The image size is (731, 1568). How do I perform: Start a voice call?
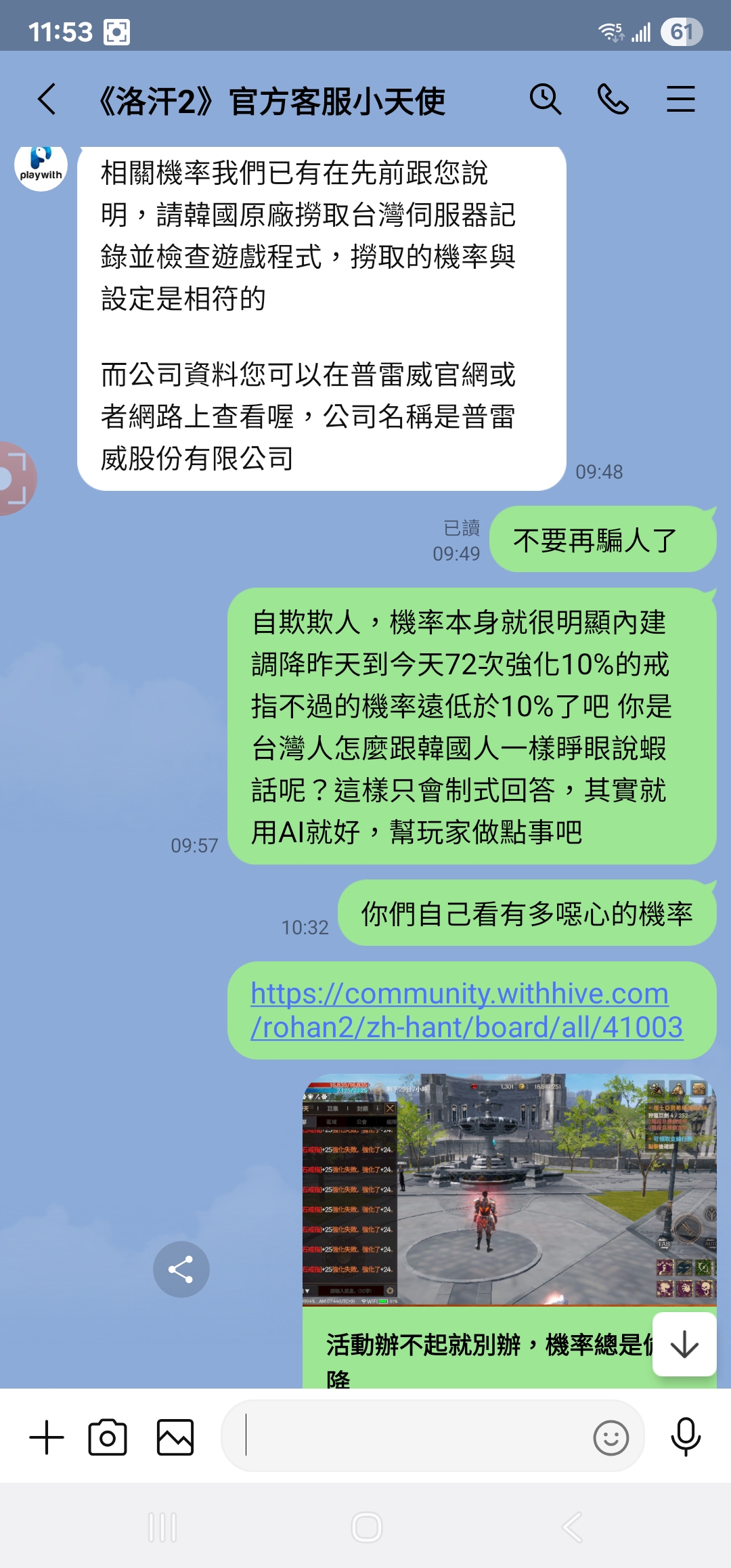[x=613, y=100]
